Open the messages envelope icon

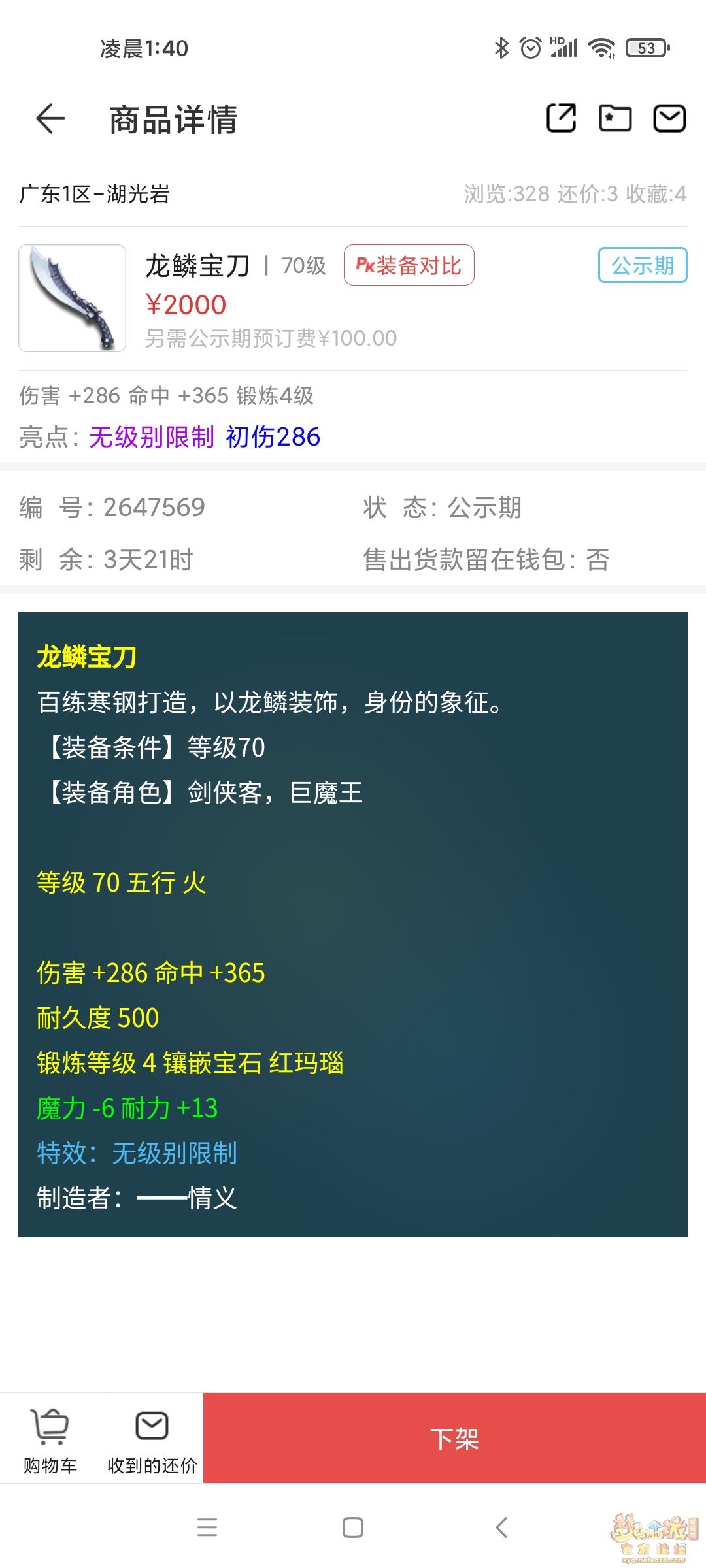[x=669, y=119]
